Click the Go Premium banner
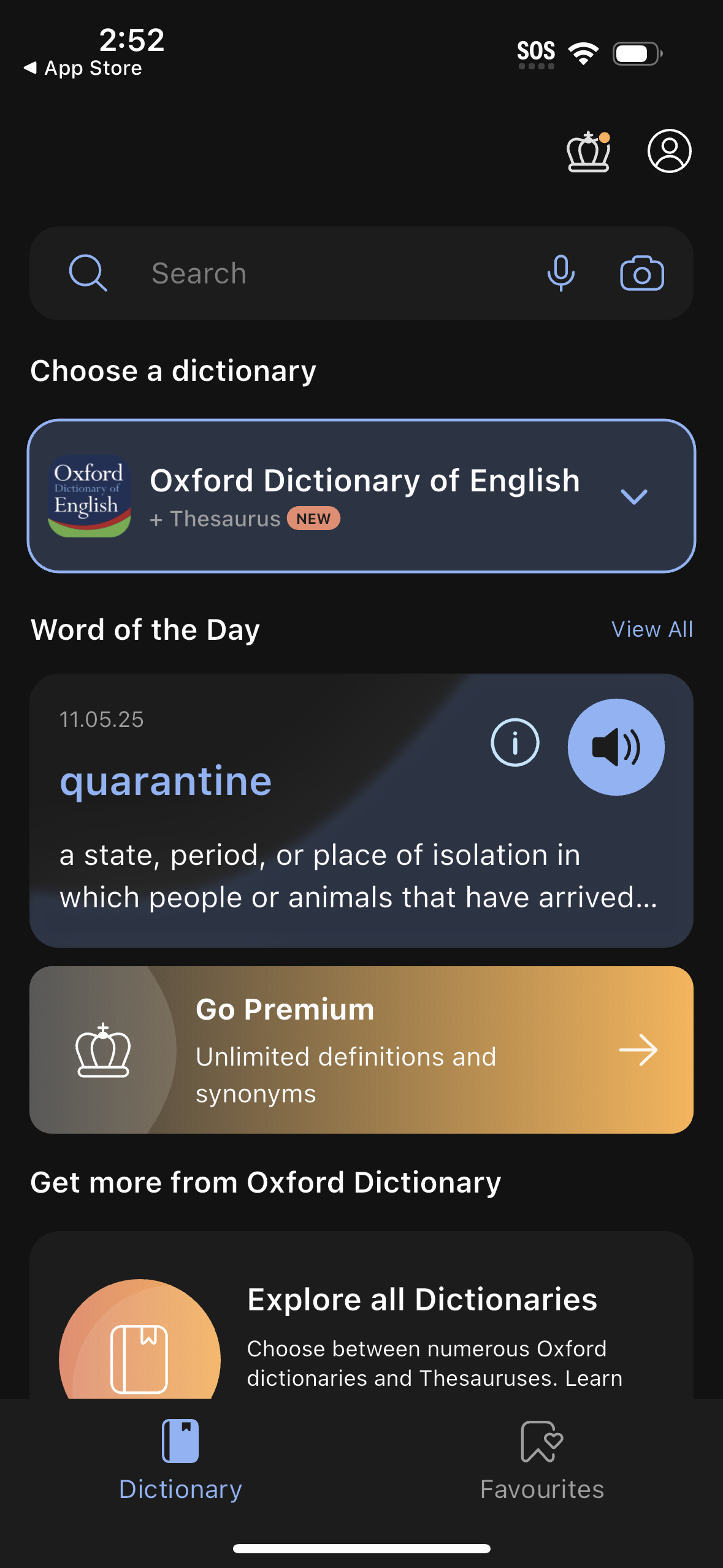The image size is (723, 1568). point(362,1049)
